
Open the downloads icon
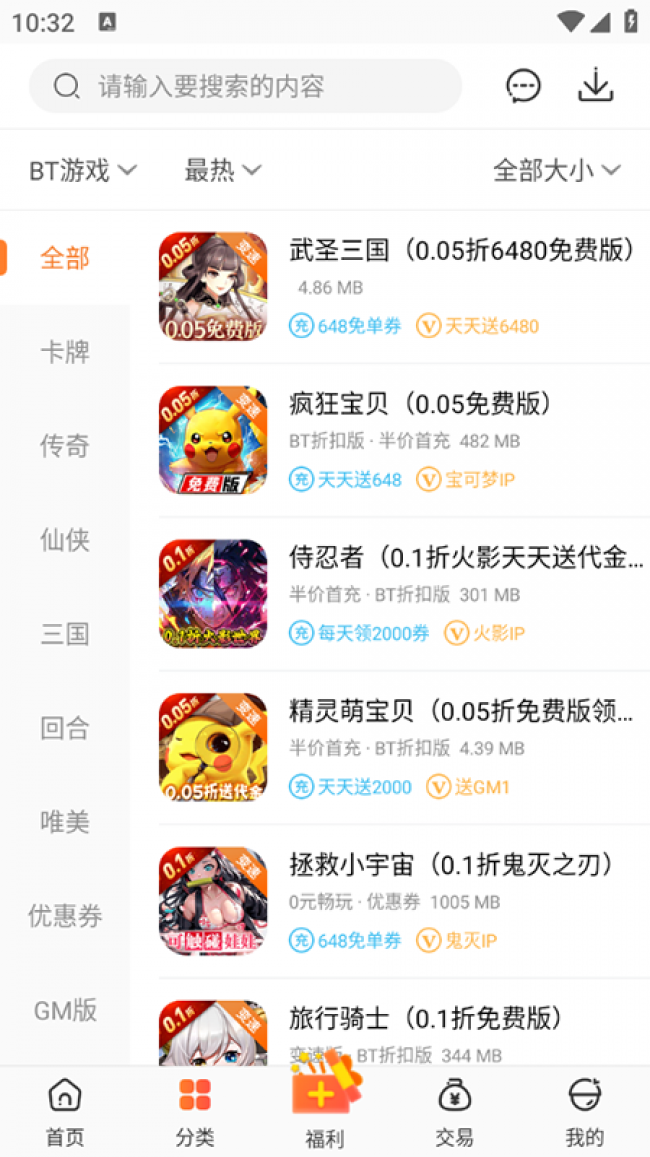(595, 86)
